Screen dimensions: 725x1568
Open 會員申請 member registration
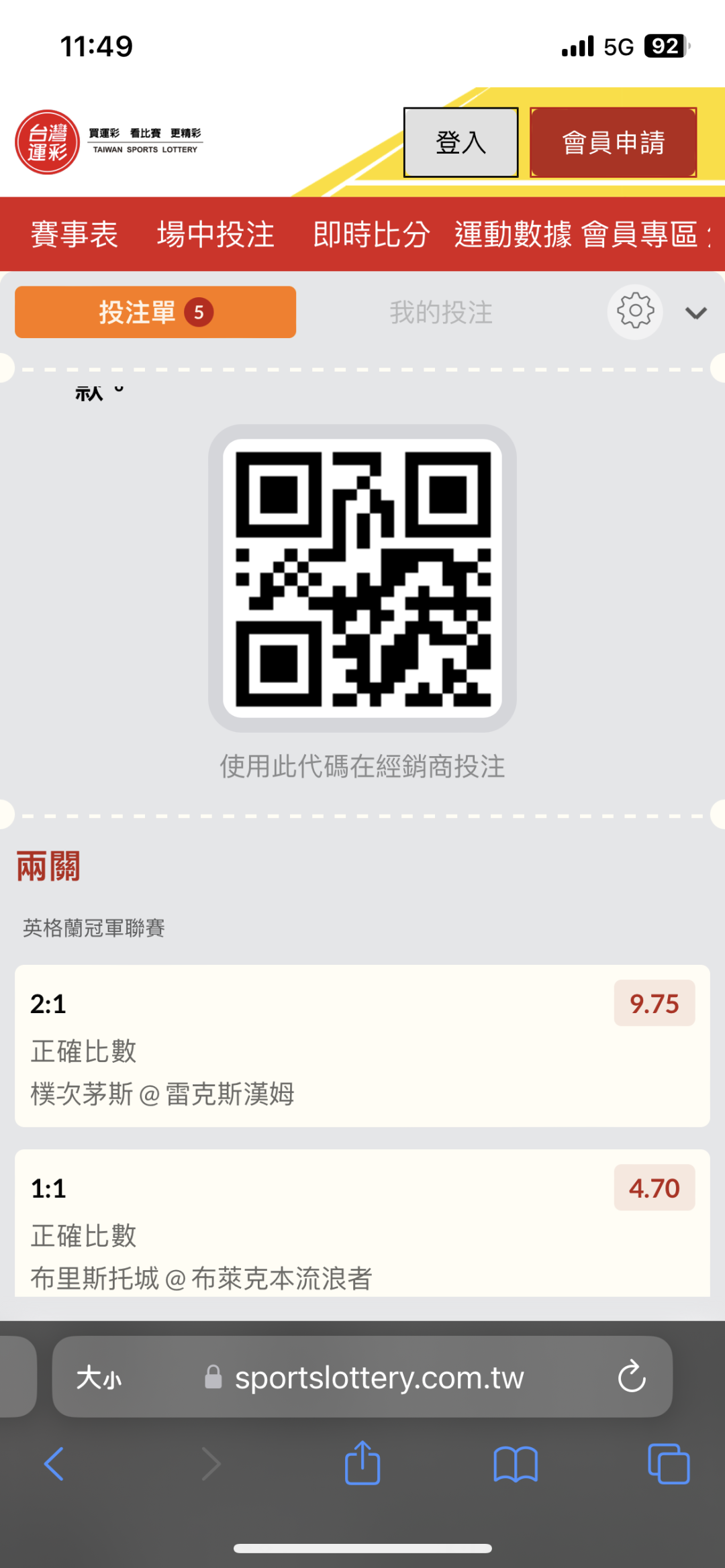click(613, 142)
